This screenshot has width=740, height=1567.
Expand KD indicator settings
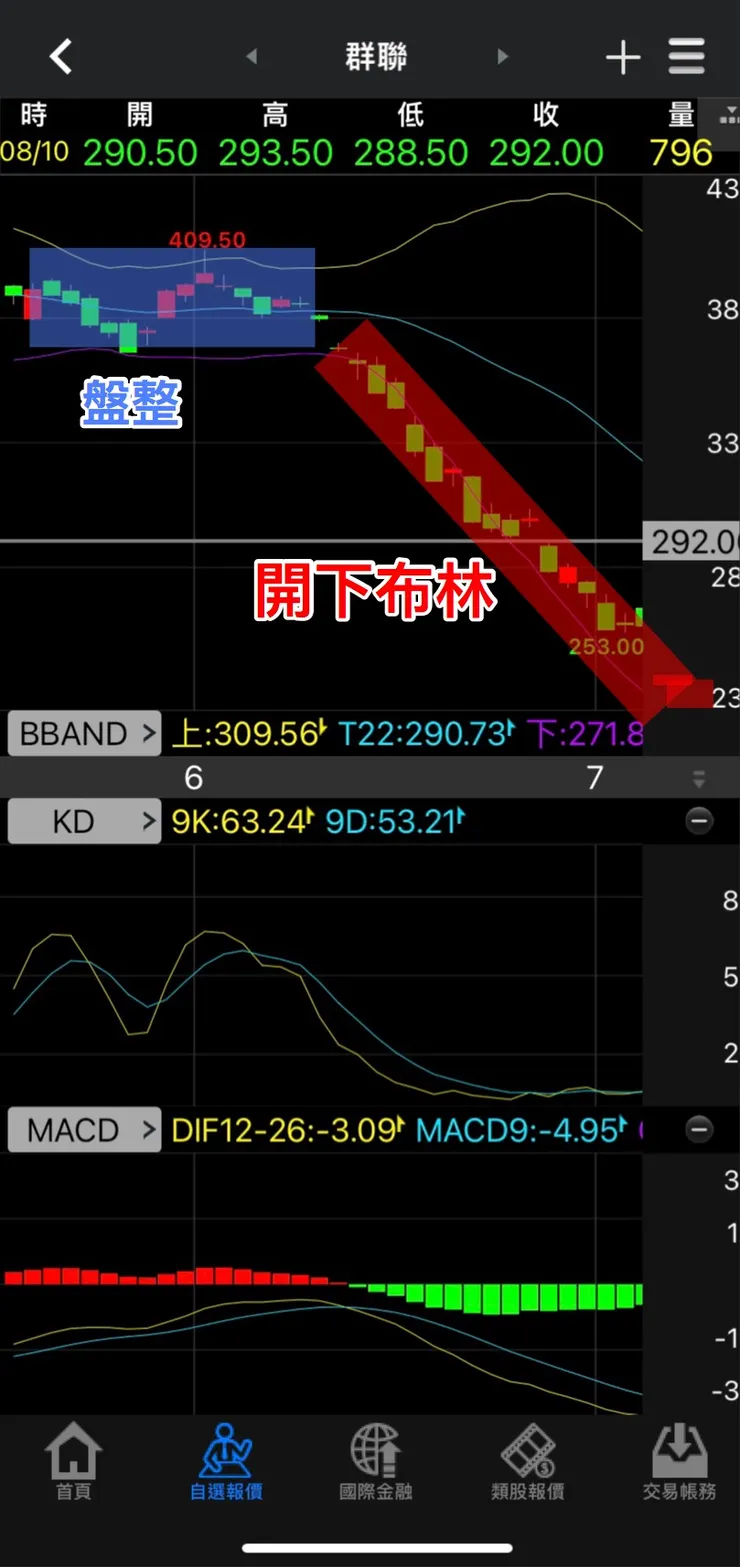click(x=83, y=820)
